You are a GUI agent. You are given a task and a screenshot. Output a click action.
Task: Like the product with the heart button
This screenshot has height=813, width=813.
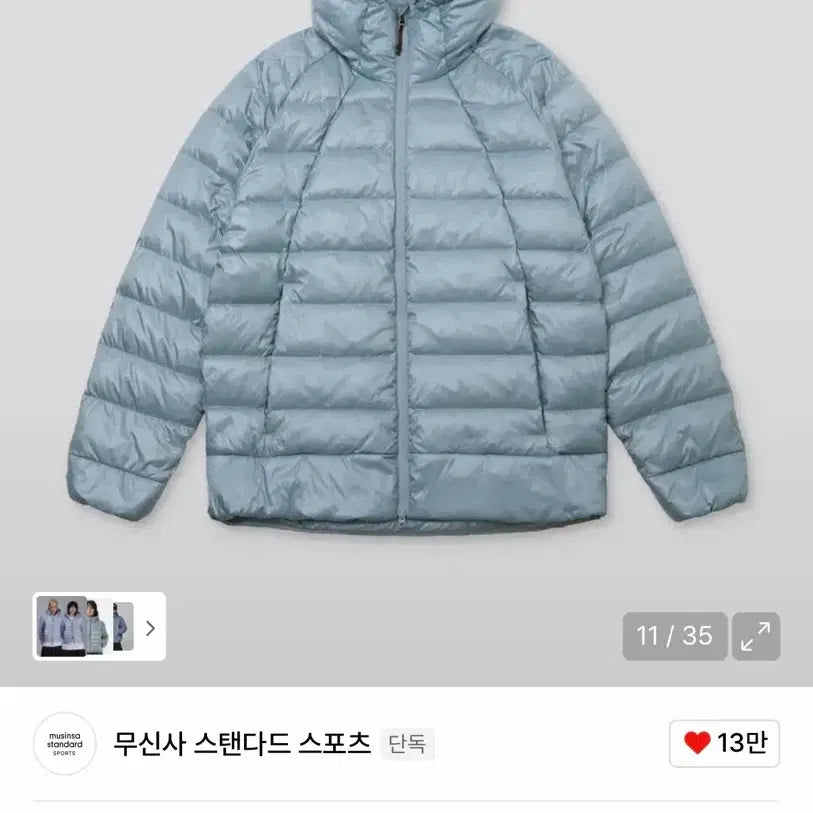[724, 743]
